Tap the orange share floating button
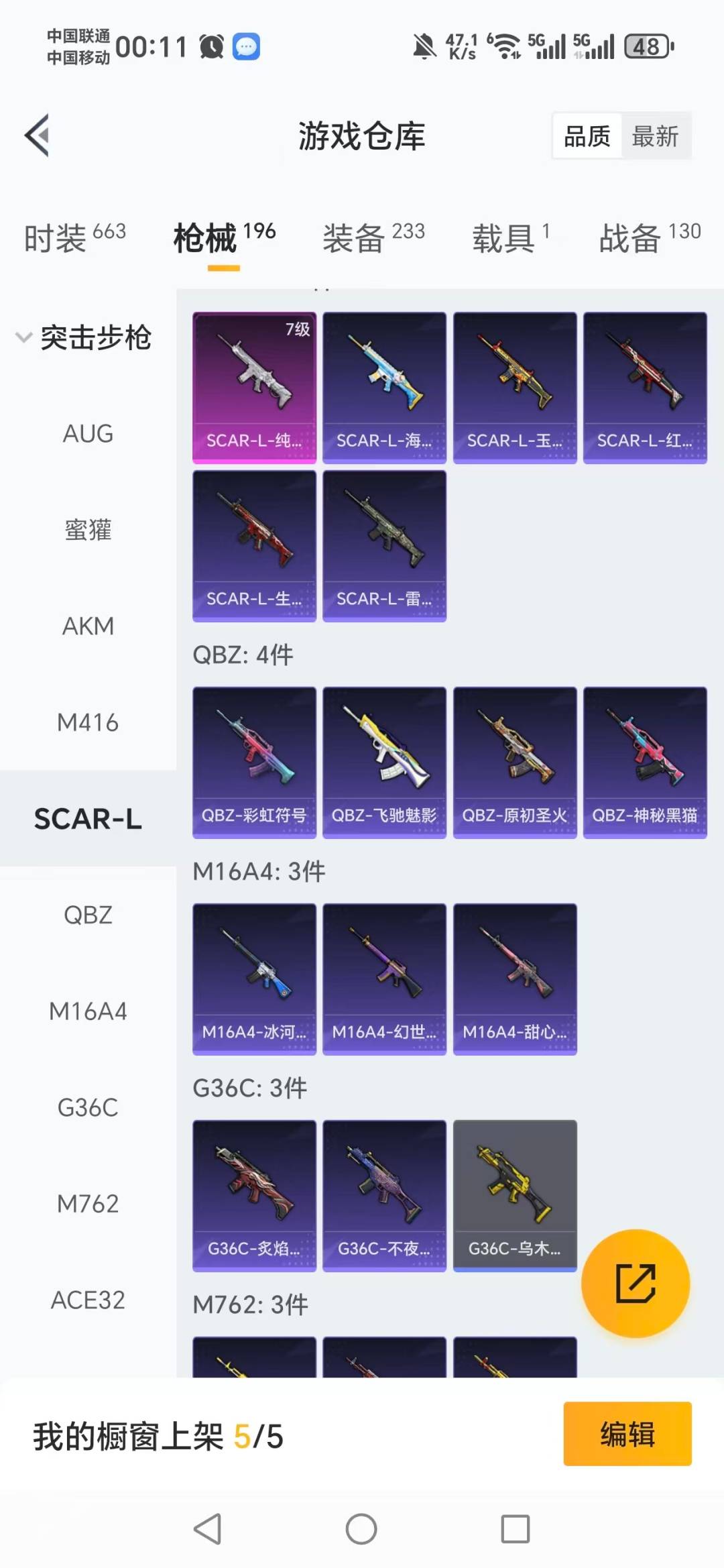The height and width of the screenshot is (1568, 724). [x=635, y=1283]
